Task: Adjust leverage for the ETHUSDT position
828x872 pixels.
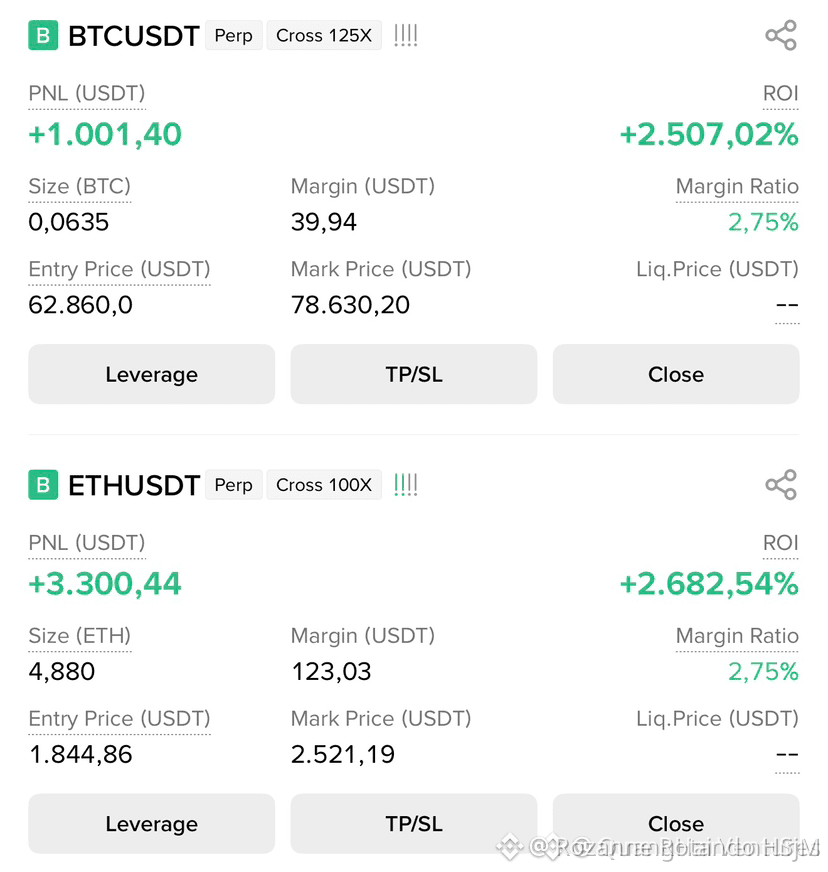Action: tap(151, 824)
